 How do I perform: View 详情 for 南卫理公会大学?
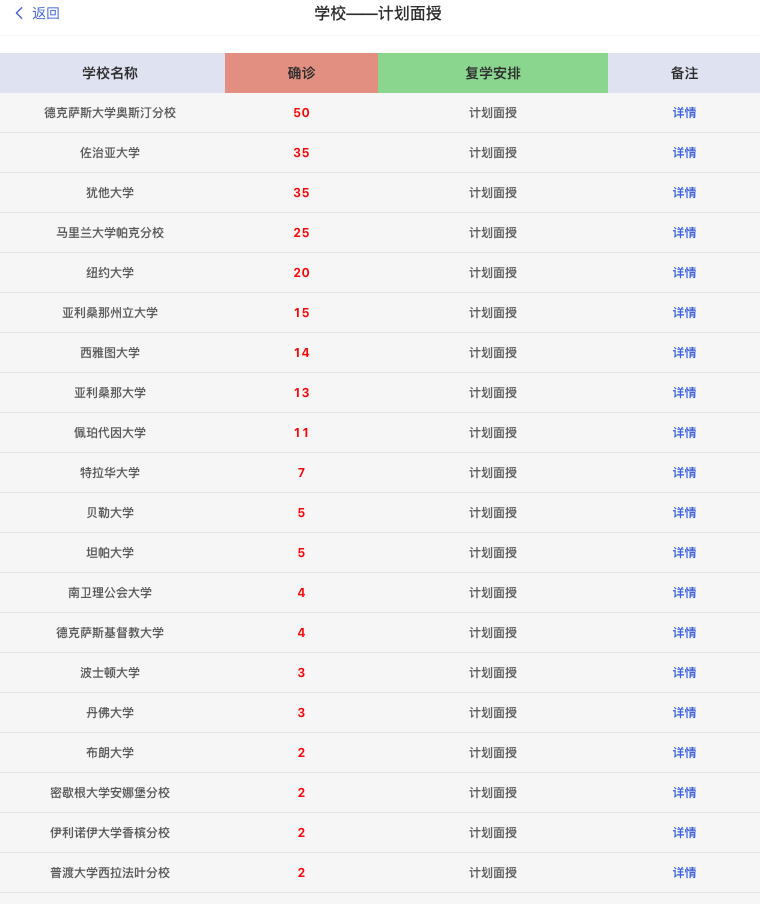click(x=684, y=593)
